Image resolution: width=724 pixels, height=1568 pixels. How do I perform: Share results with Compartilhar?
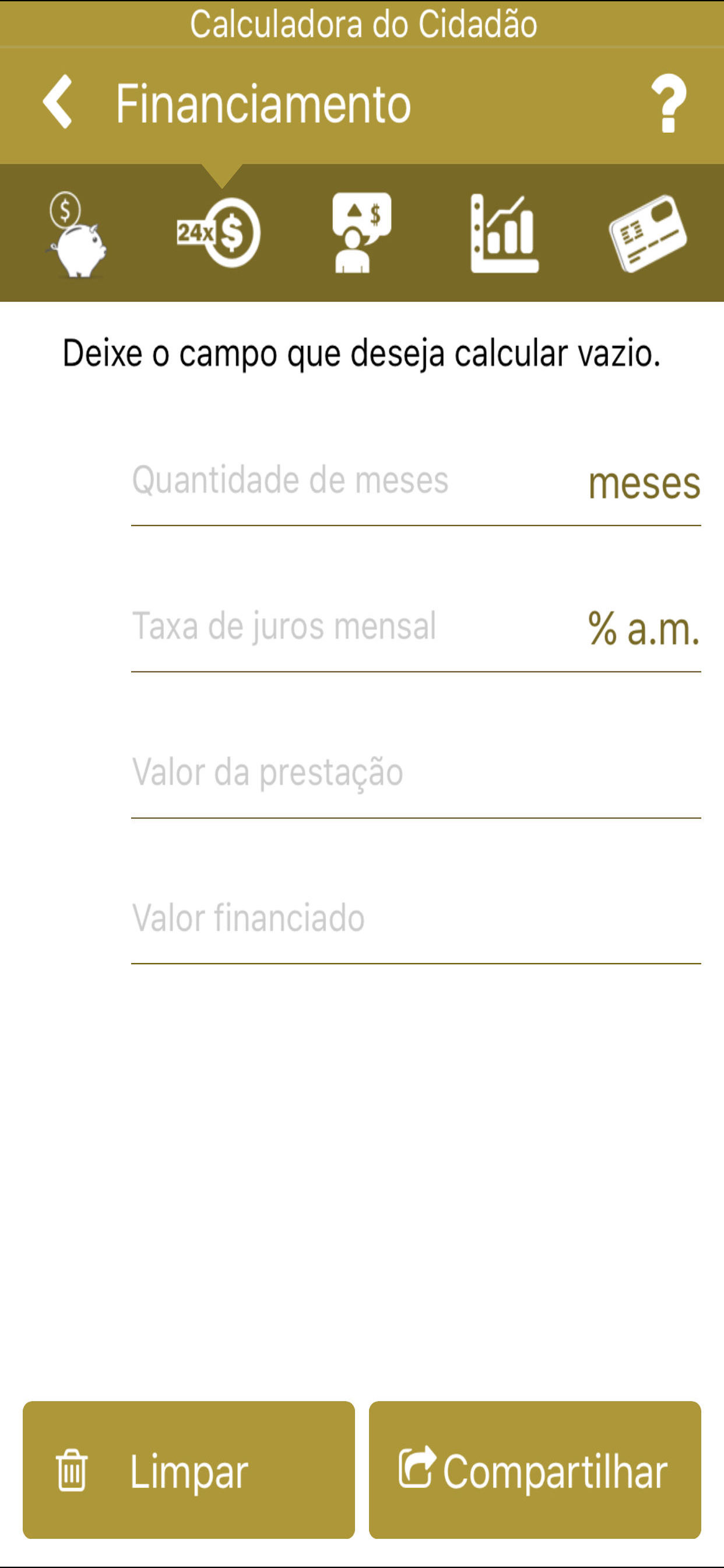[535, 1470]
